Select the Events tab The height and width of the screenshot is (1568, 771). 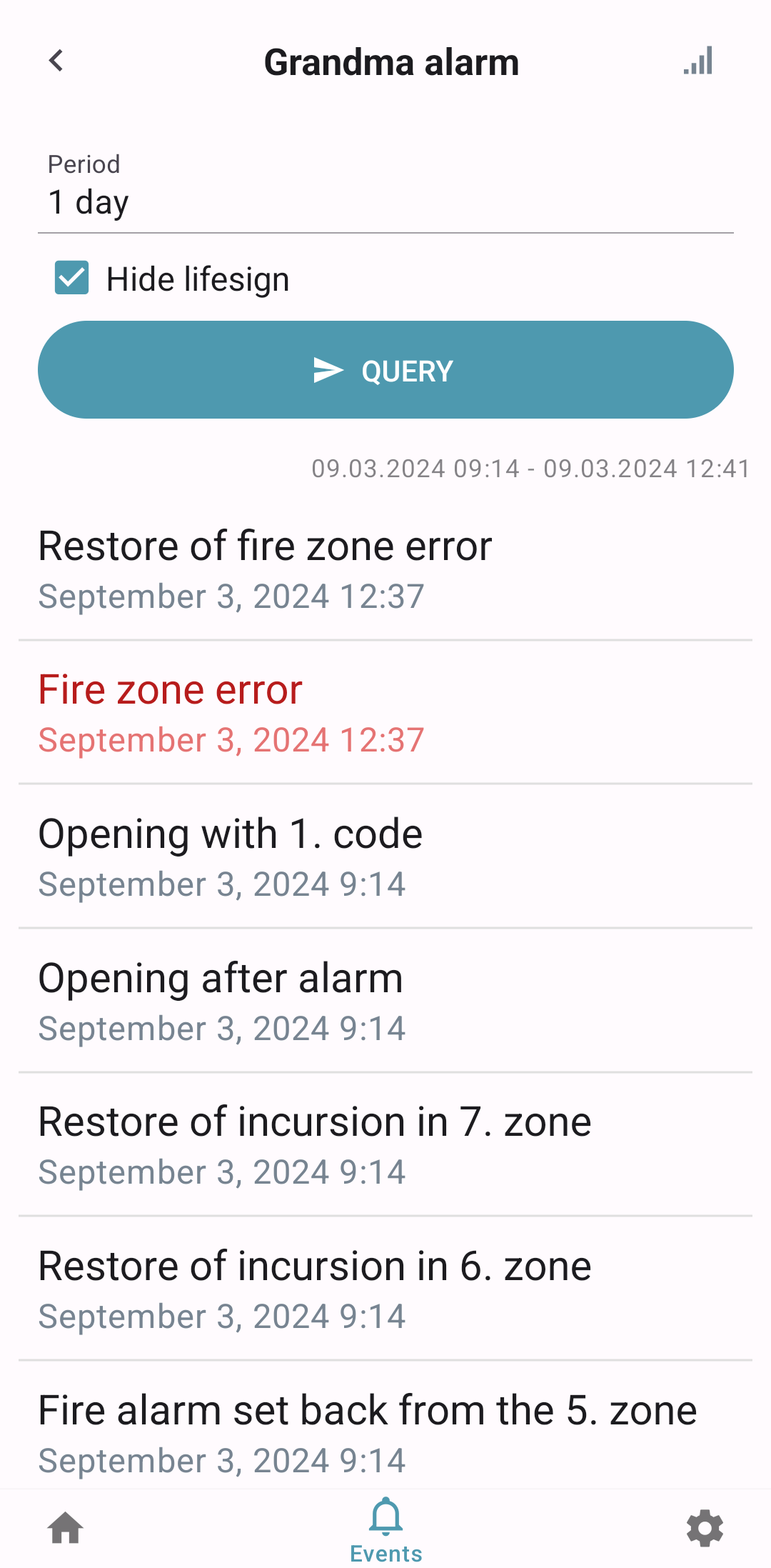pos(385,1531)
